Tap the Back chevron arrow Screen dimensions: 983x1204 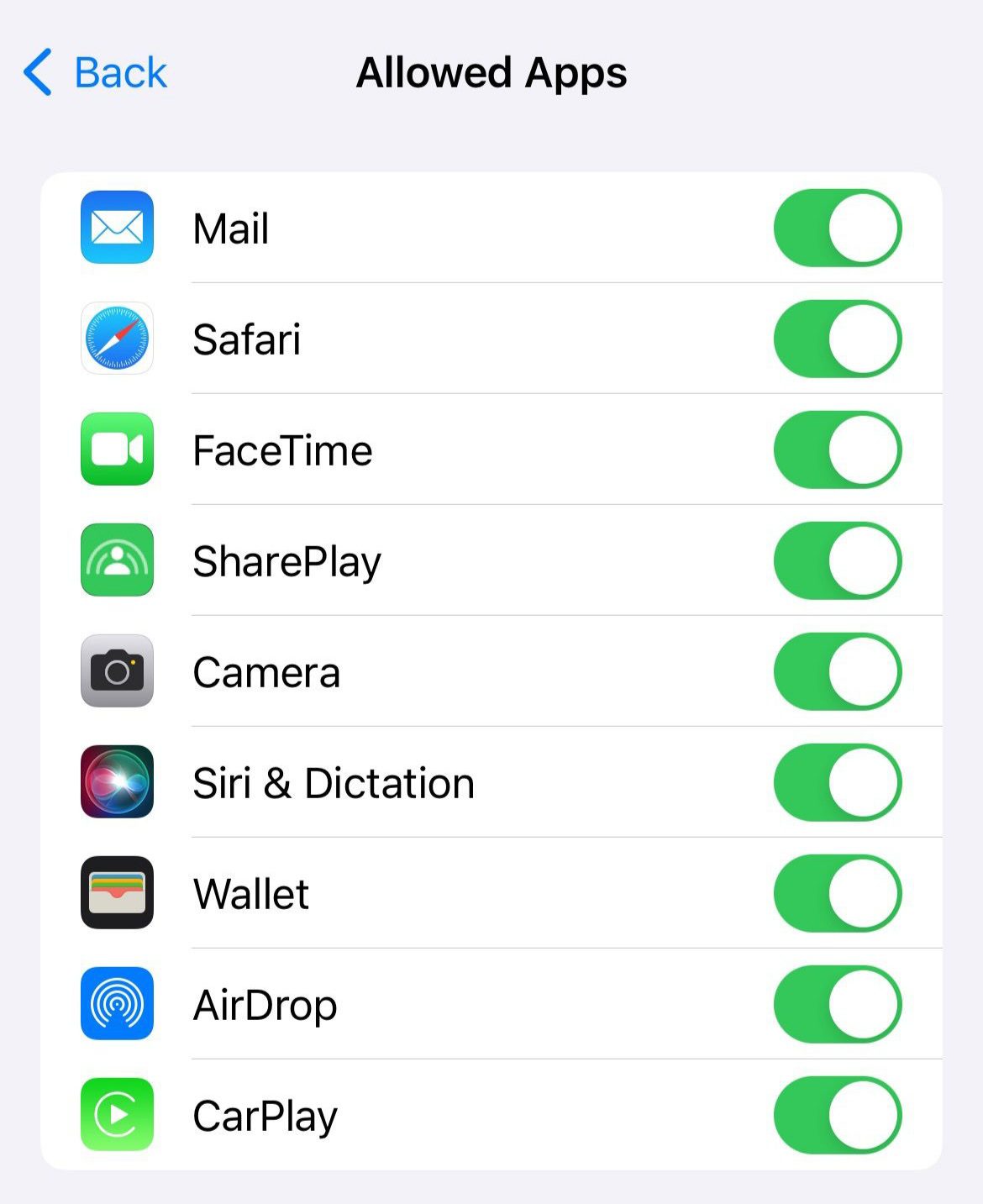35,73
